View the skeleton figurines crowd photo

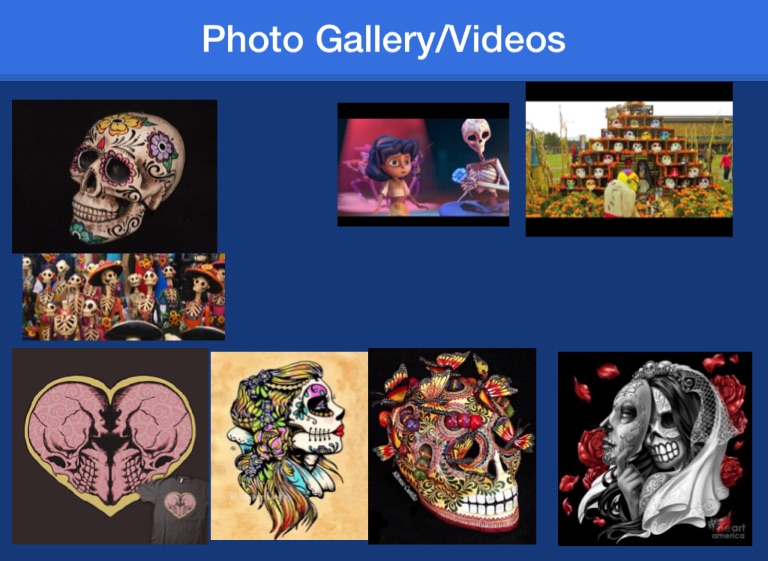(x=124, y=297)
